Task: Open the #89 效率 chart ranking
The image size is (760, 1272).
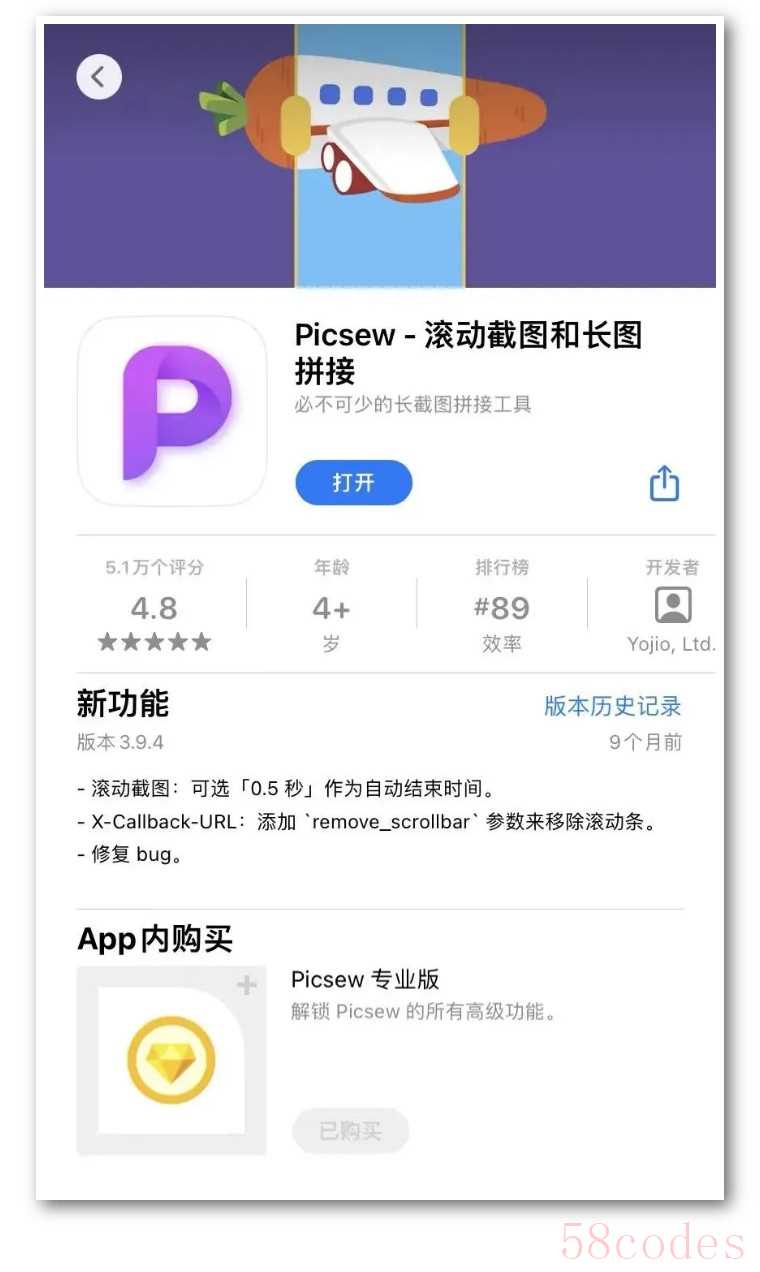Action: tap(502, 608)
